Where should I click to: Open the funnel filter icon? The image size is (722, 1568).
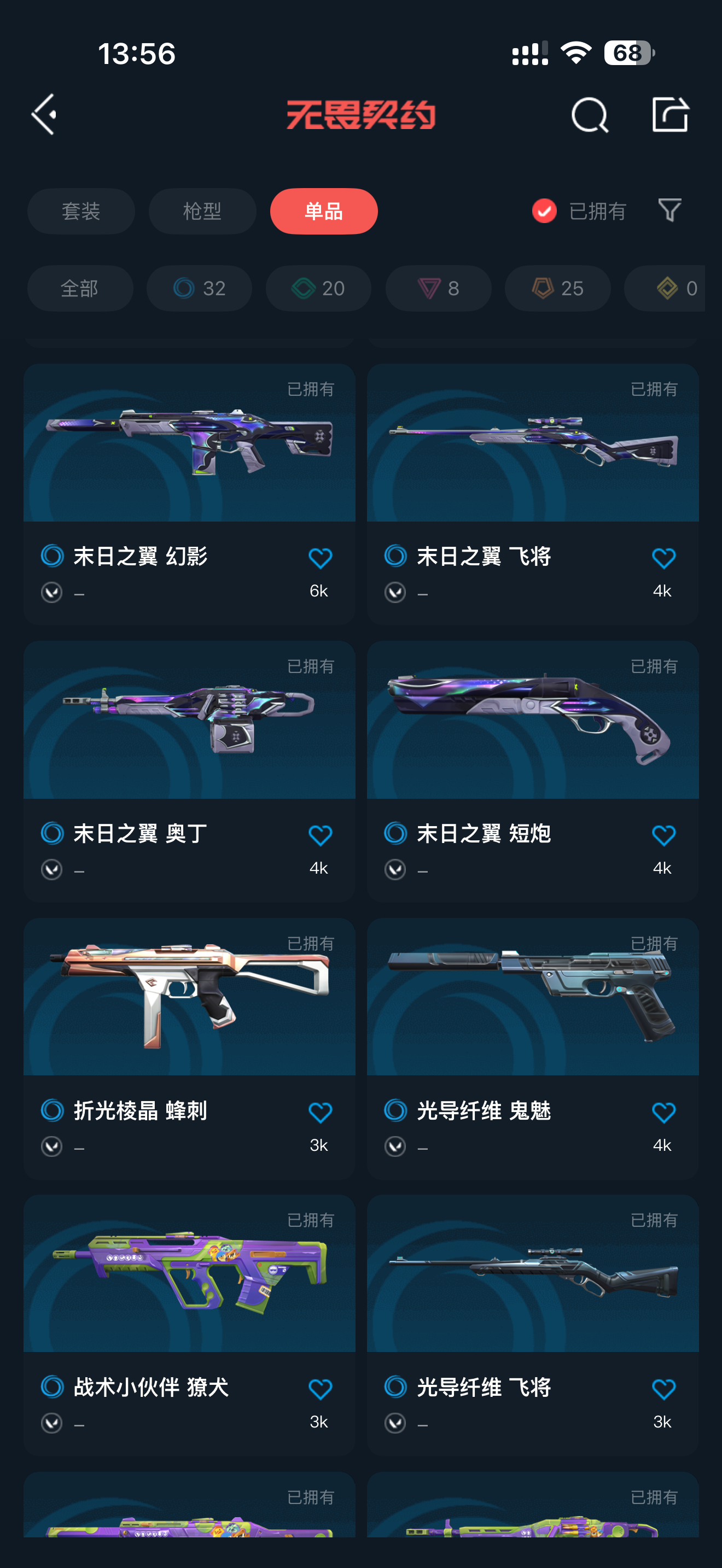click(669, 210)
